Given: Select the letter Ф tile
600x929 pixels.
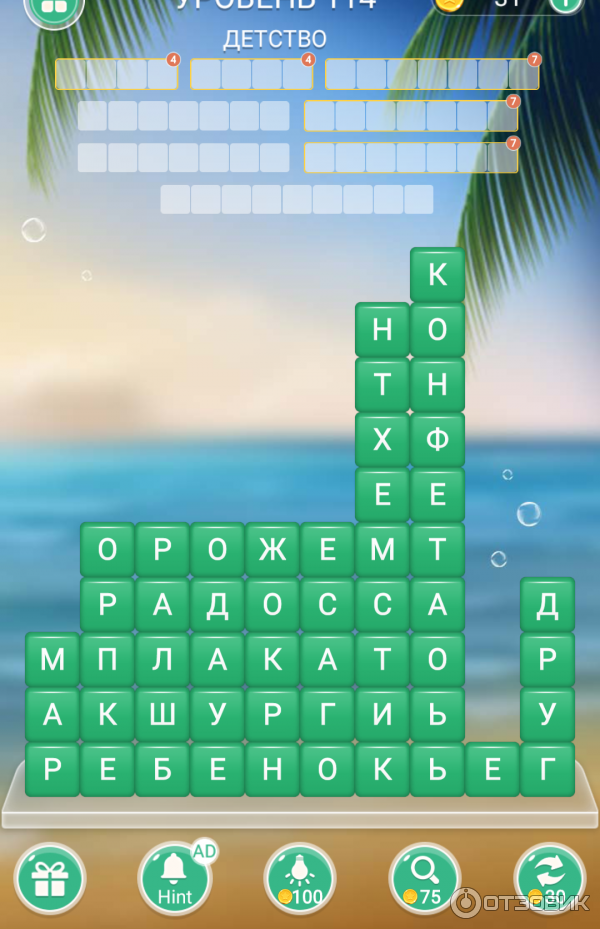Looking at the screenshot, I should (x=437, y=440).
